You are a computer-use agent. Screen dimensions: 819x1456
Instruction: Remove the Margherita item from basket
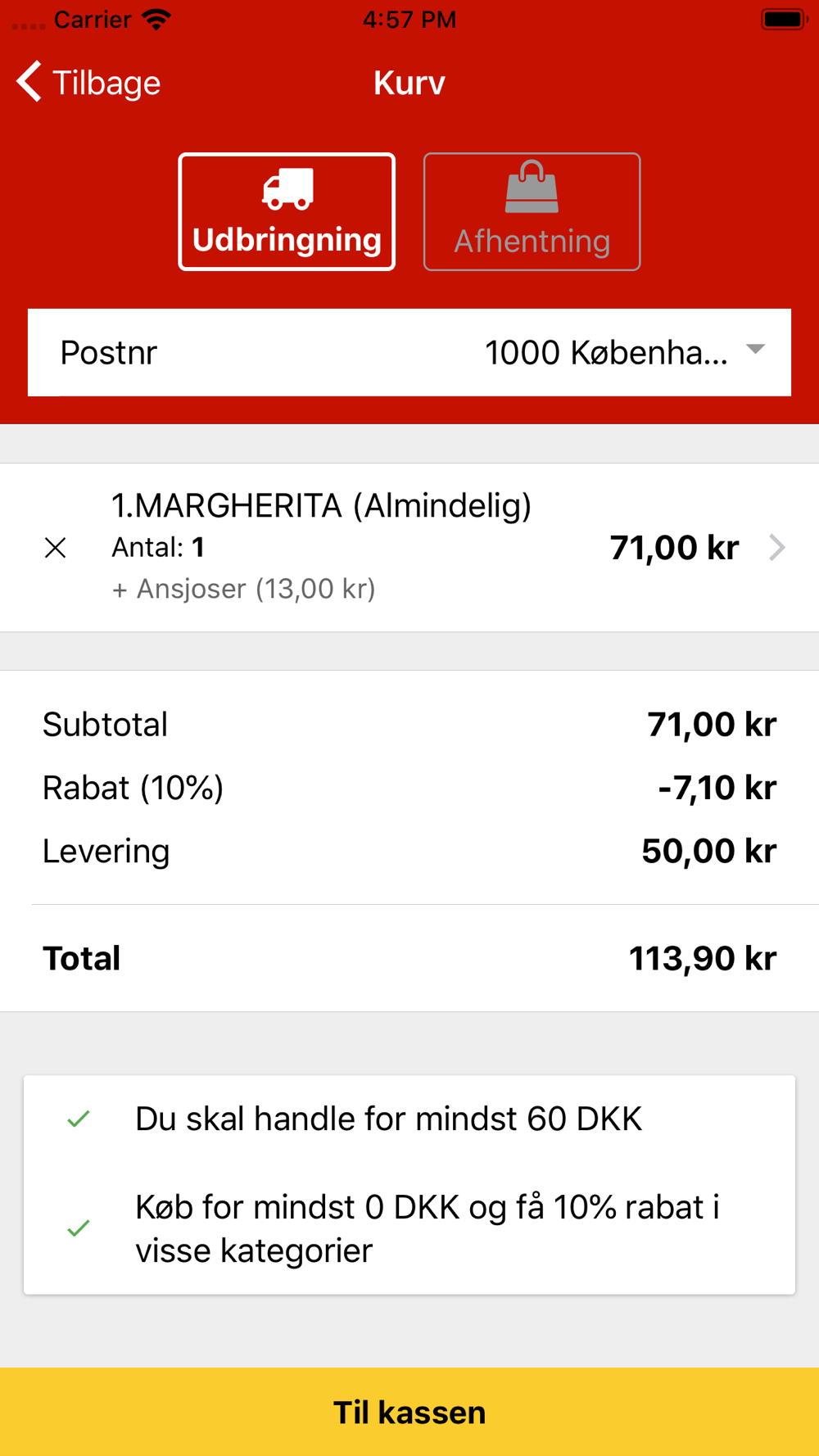click(x=56, y=548)
